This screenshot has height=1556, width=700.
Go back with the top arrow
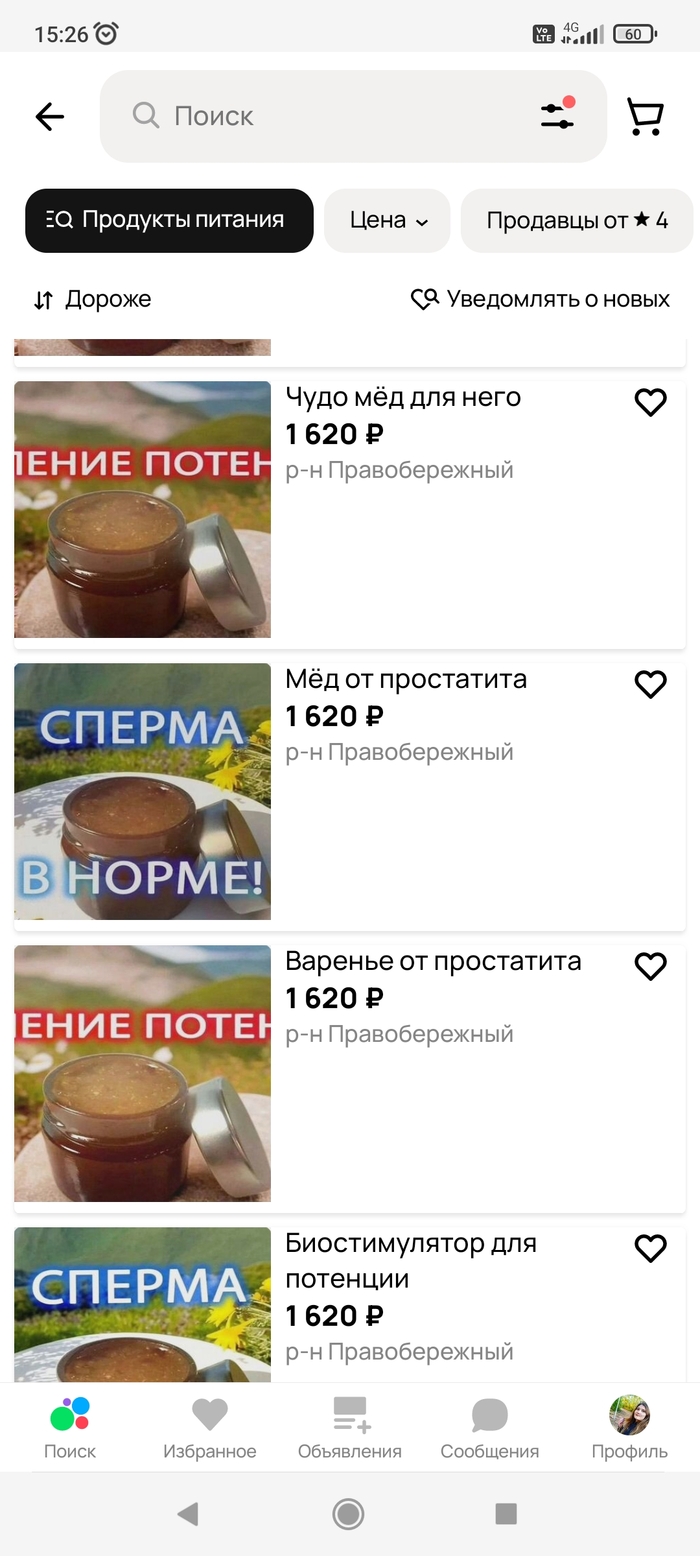coord(49,117)
